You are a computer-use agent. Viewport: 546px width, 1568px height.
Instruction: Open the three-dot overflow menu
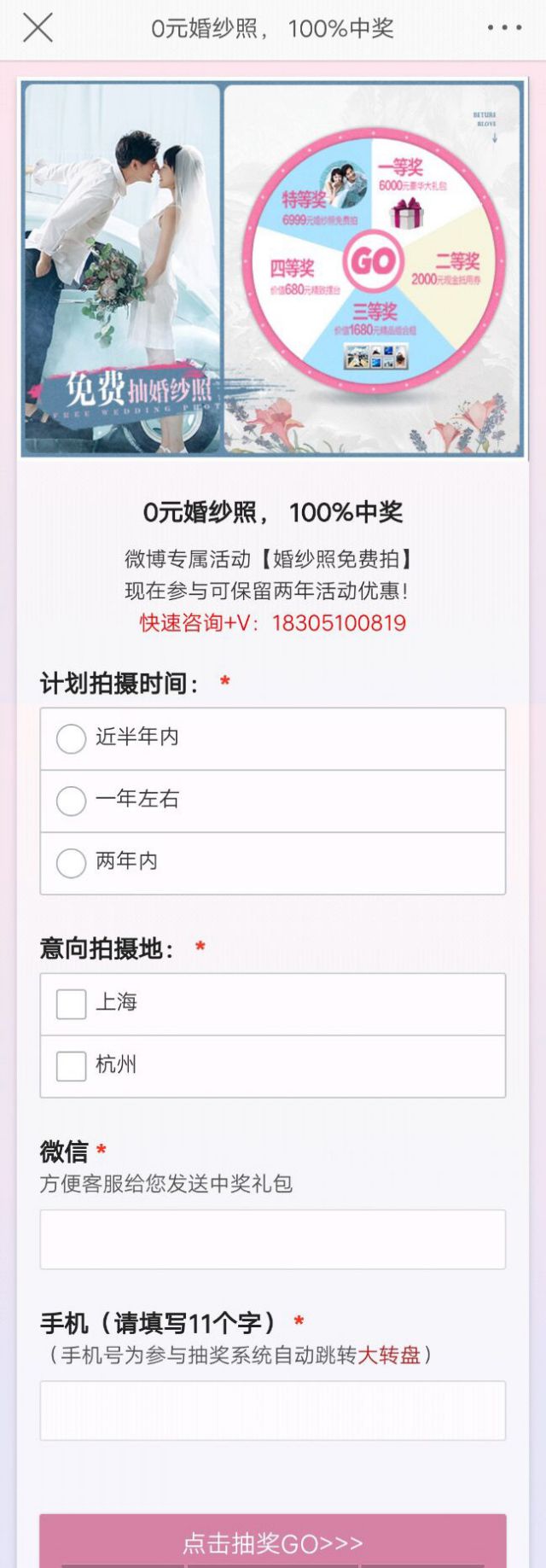[504, 28]
